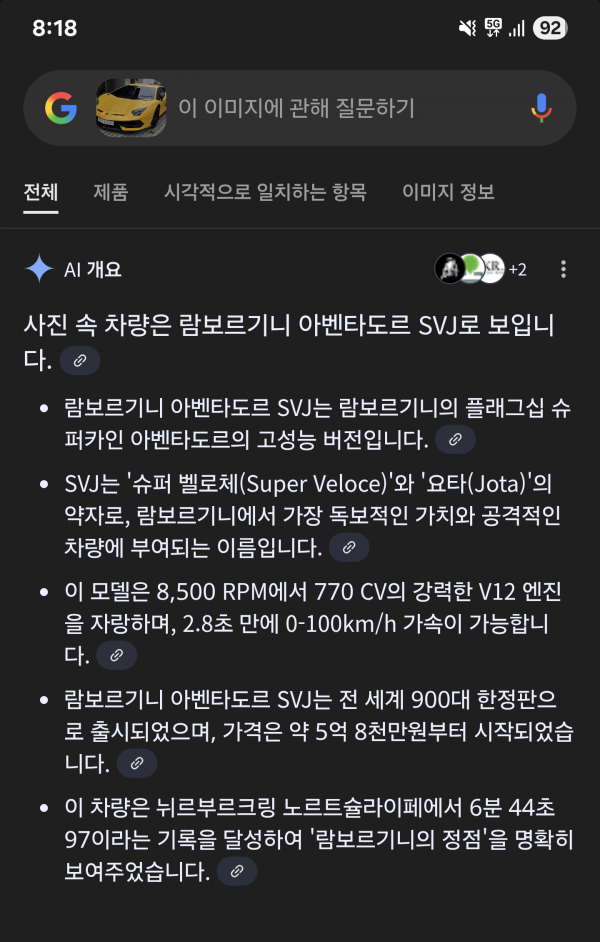
Task: Open the source link after '고성능 버전입니다.'
Action: point(455,439)
